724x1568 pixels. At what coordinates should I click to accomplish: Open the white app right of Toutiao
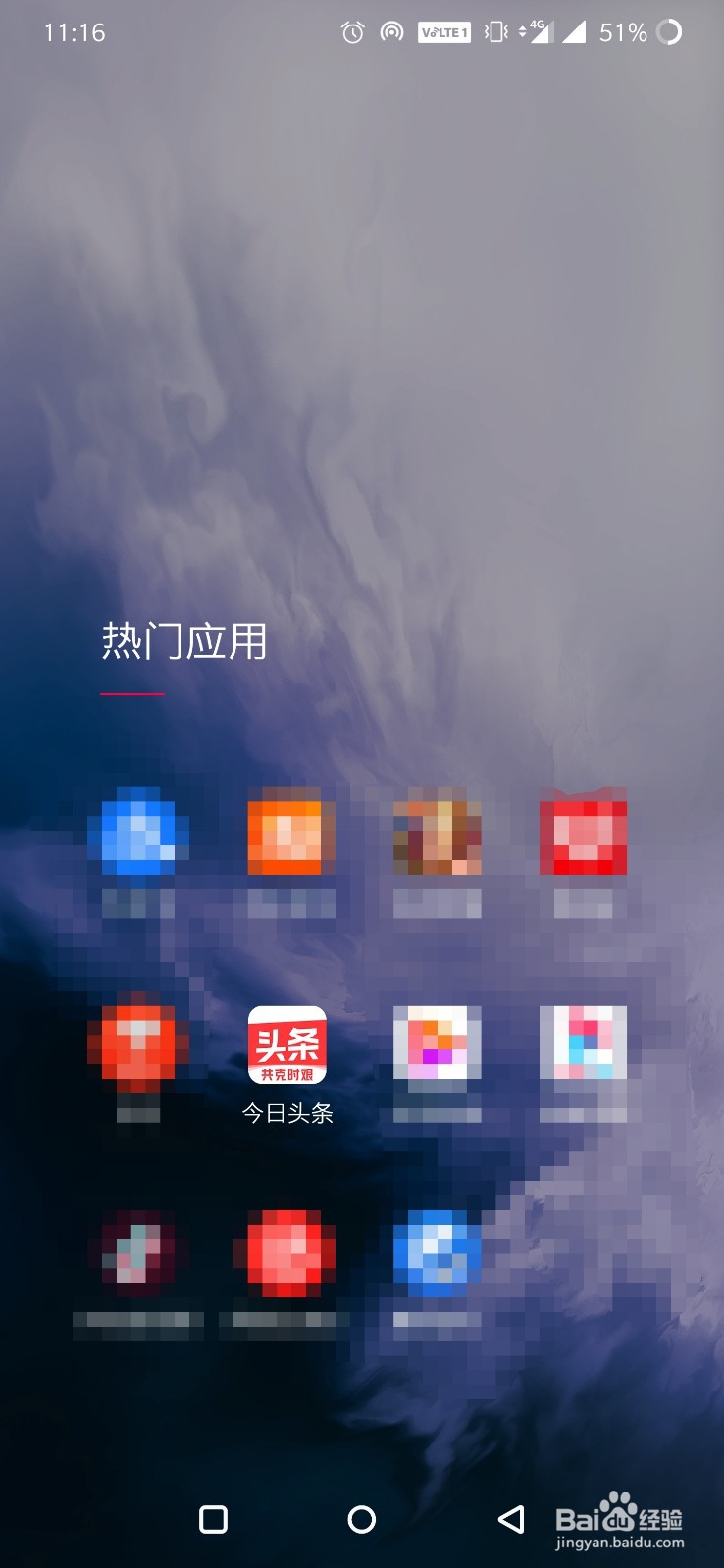coord(436,1044)
